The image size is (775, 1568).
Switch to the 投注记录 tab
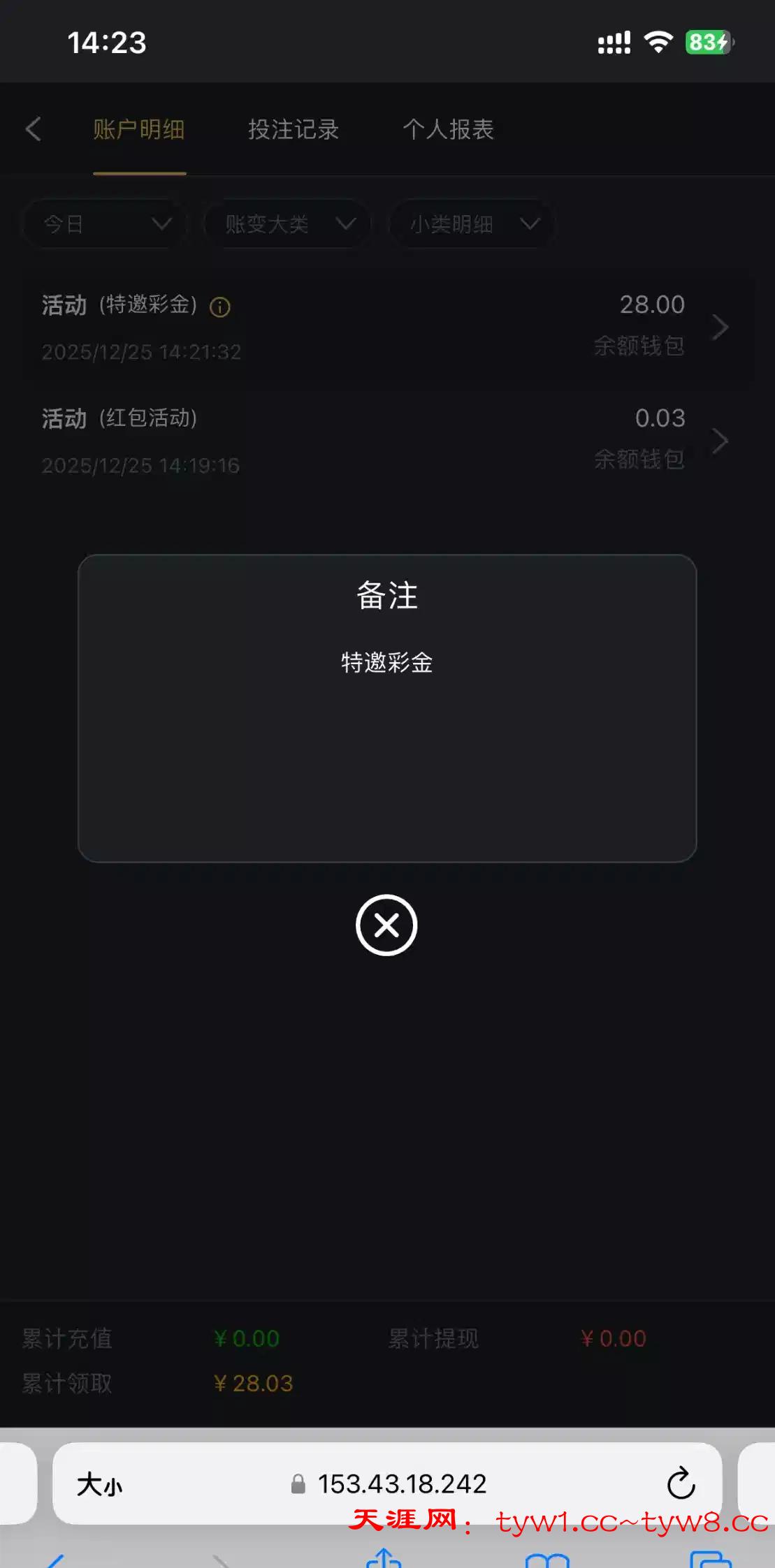294,129
